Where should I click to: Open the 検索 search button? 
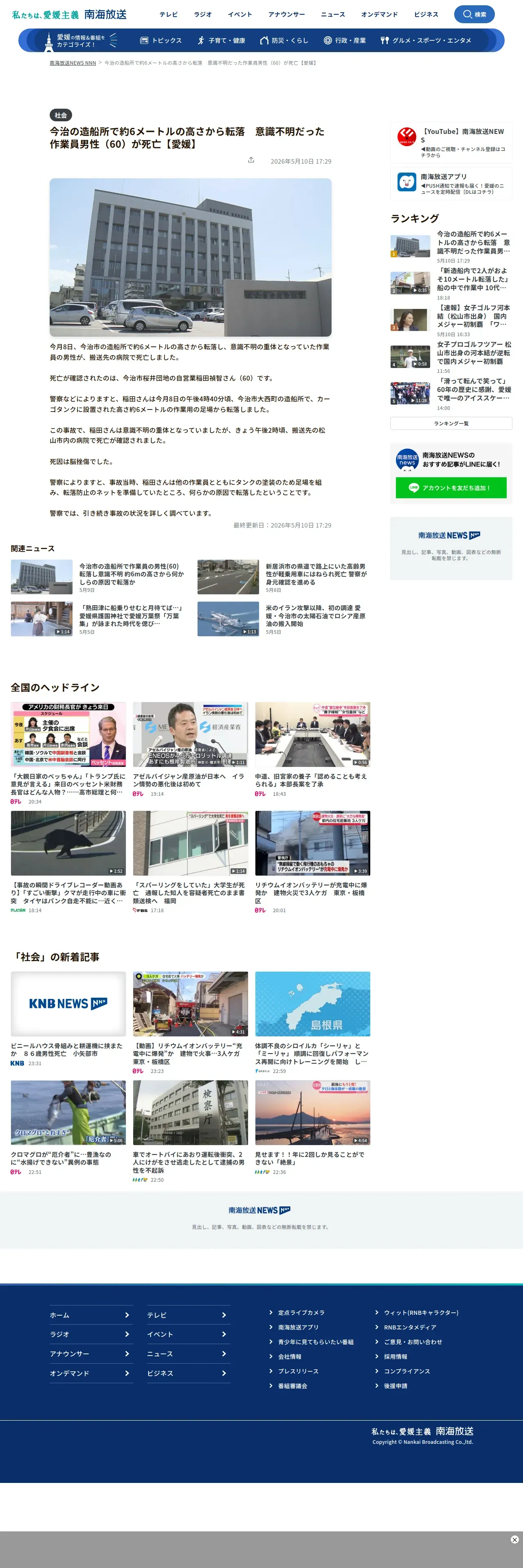(474, 14)
